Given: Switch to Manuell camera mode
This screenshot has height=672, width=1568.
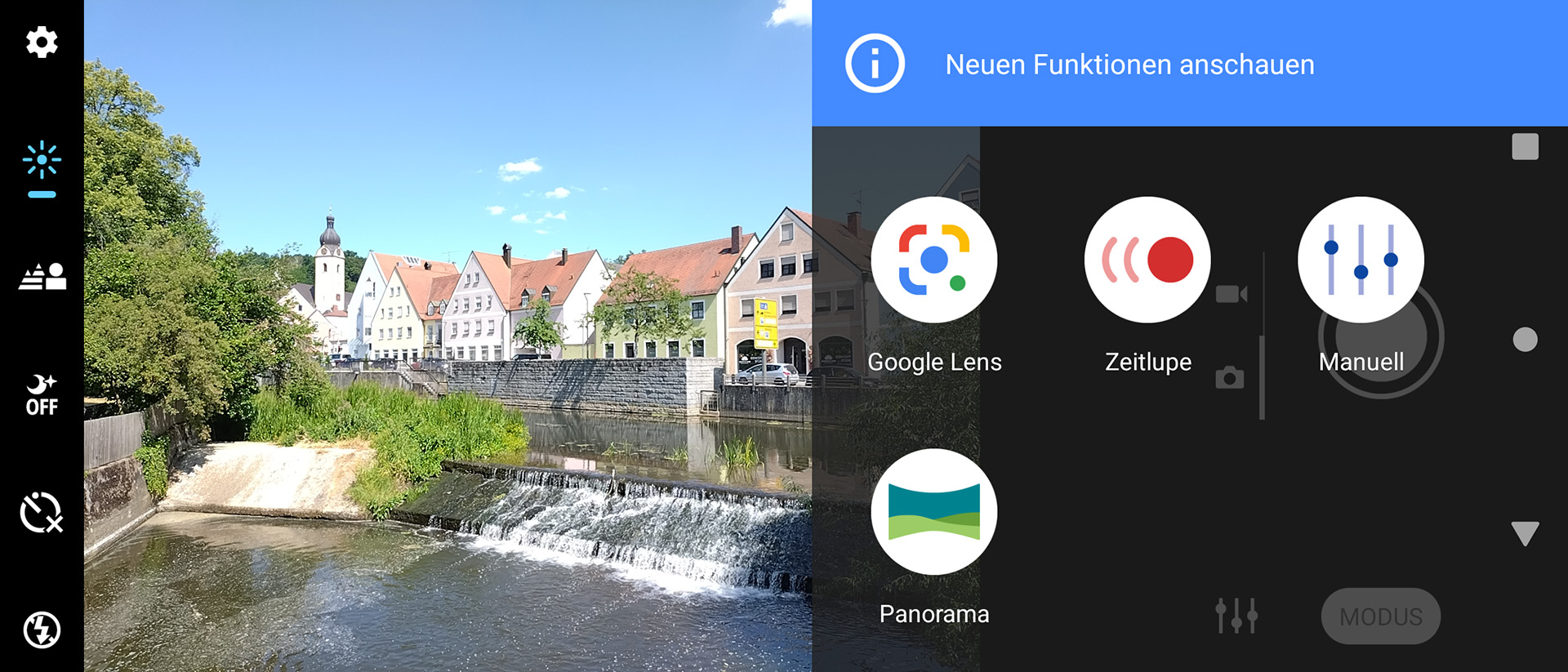Looking at the screenshot, I should (1361, 260).
